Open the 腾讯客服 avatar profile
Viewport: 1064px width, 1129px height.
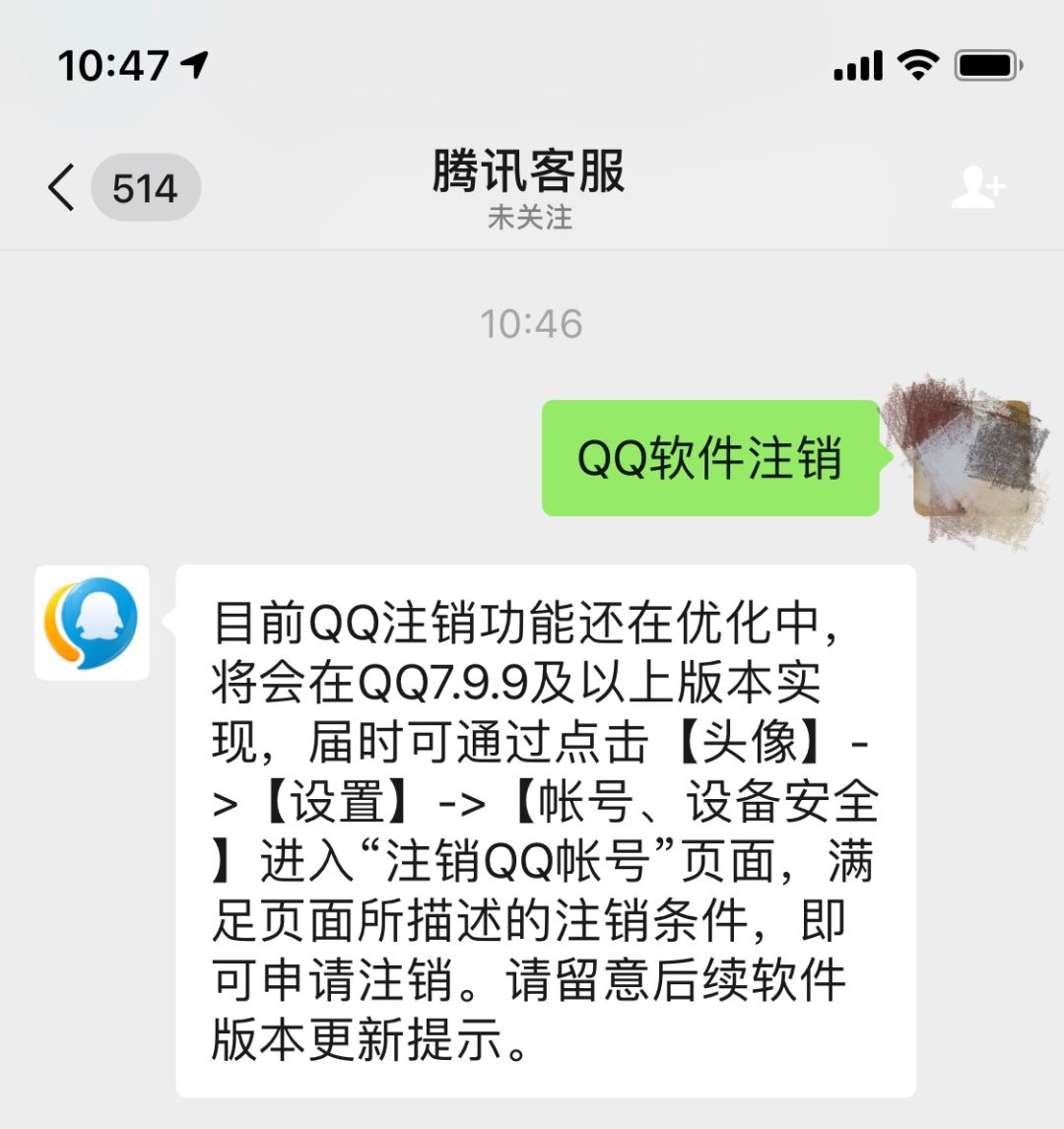pyautogui.click(x=92, y=623)
